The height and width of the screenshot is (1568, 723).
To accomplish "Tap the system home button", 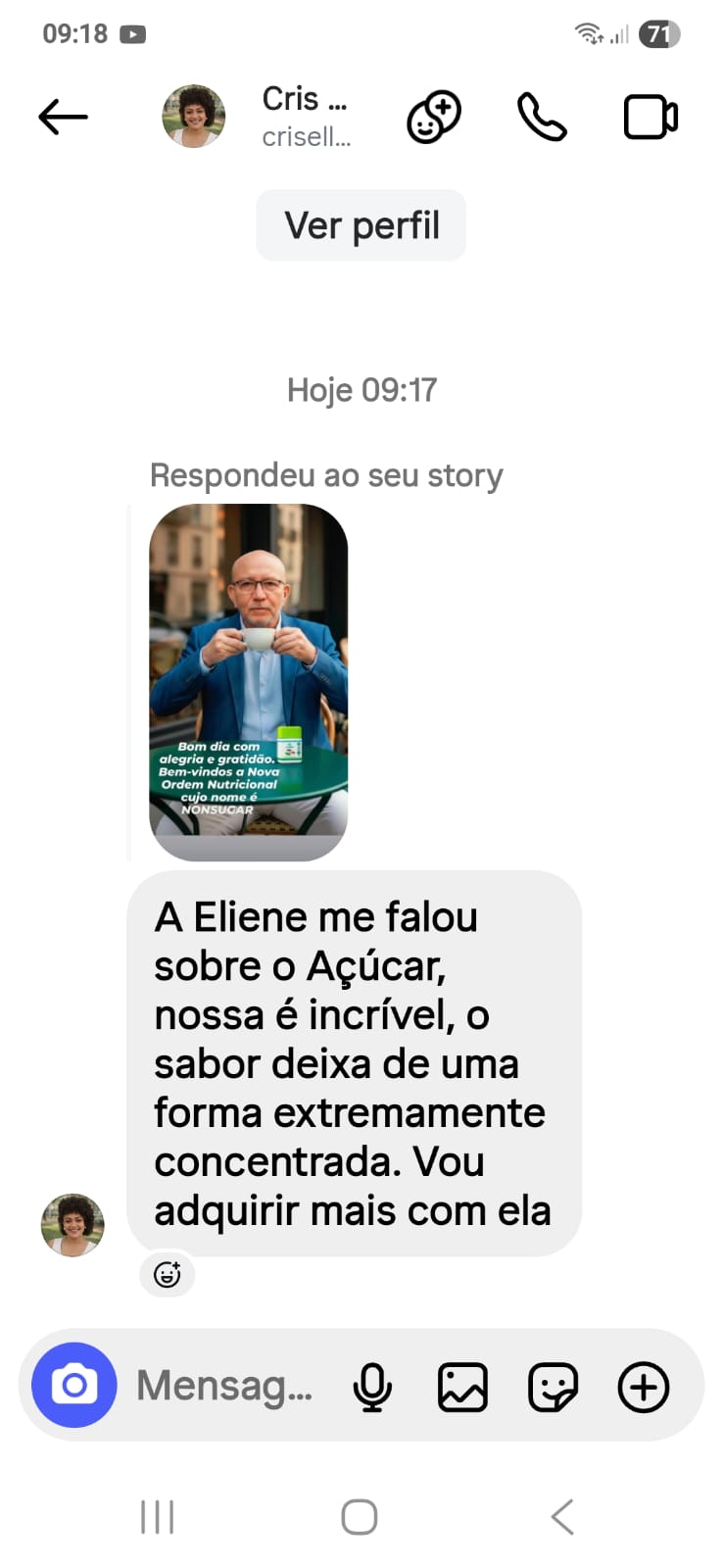I will tap(360, 1517).
